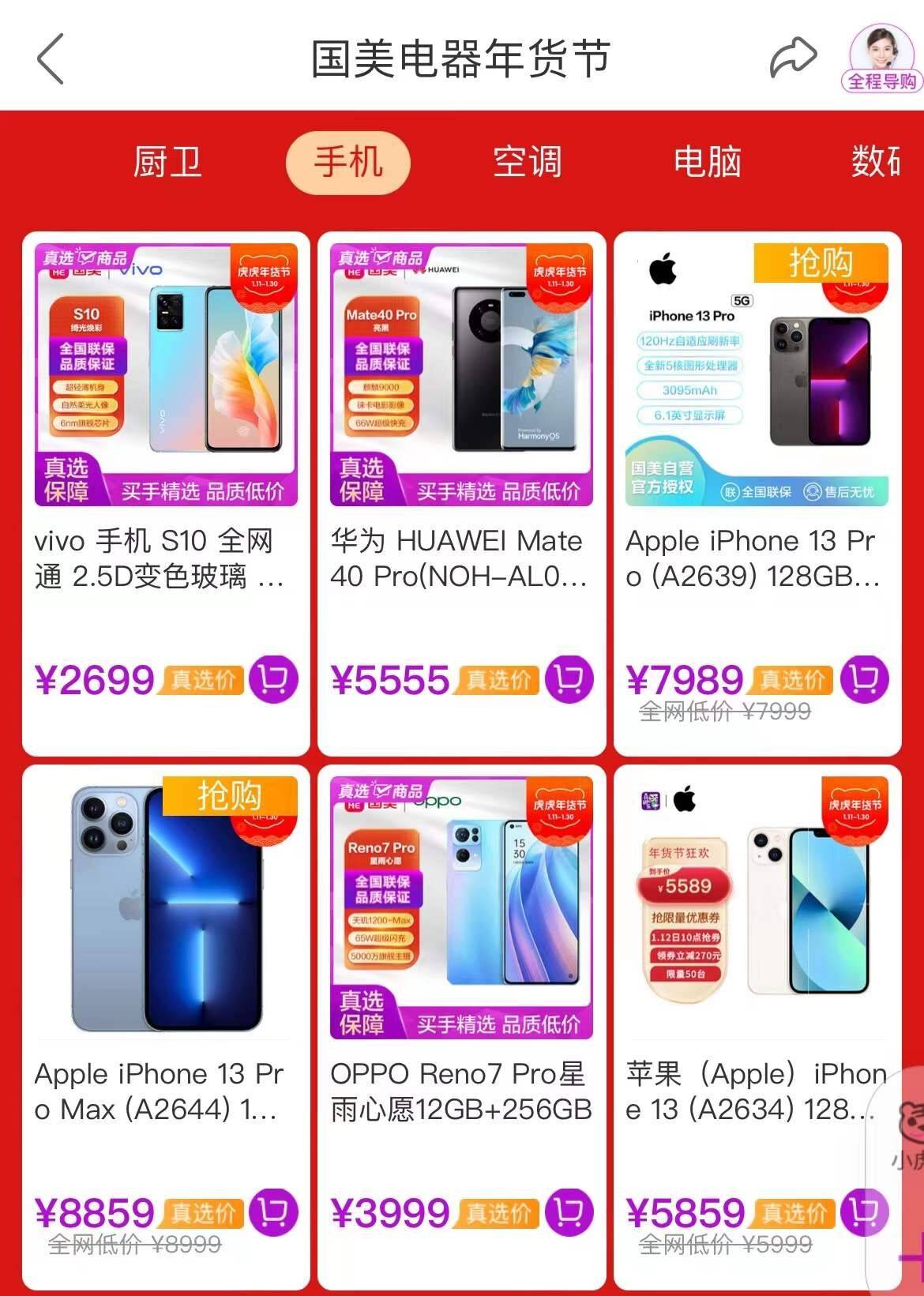Click the back arrow at top left

(47, 58)
